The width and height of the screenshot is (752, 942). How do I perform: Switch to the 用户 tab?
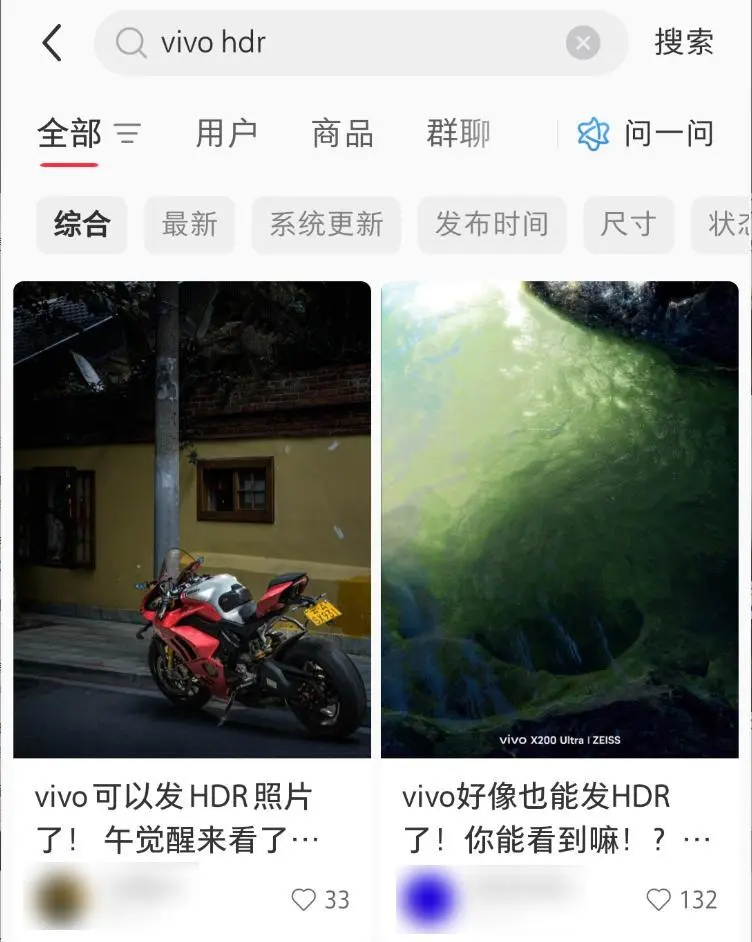click(227, 133)
